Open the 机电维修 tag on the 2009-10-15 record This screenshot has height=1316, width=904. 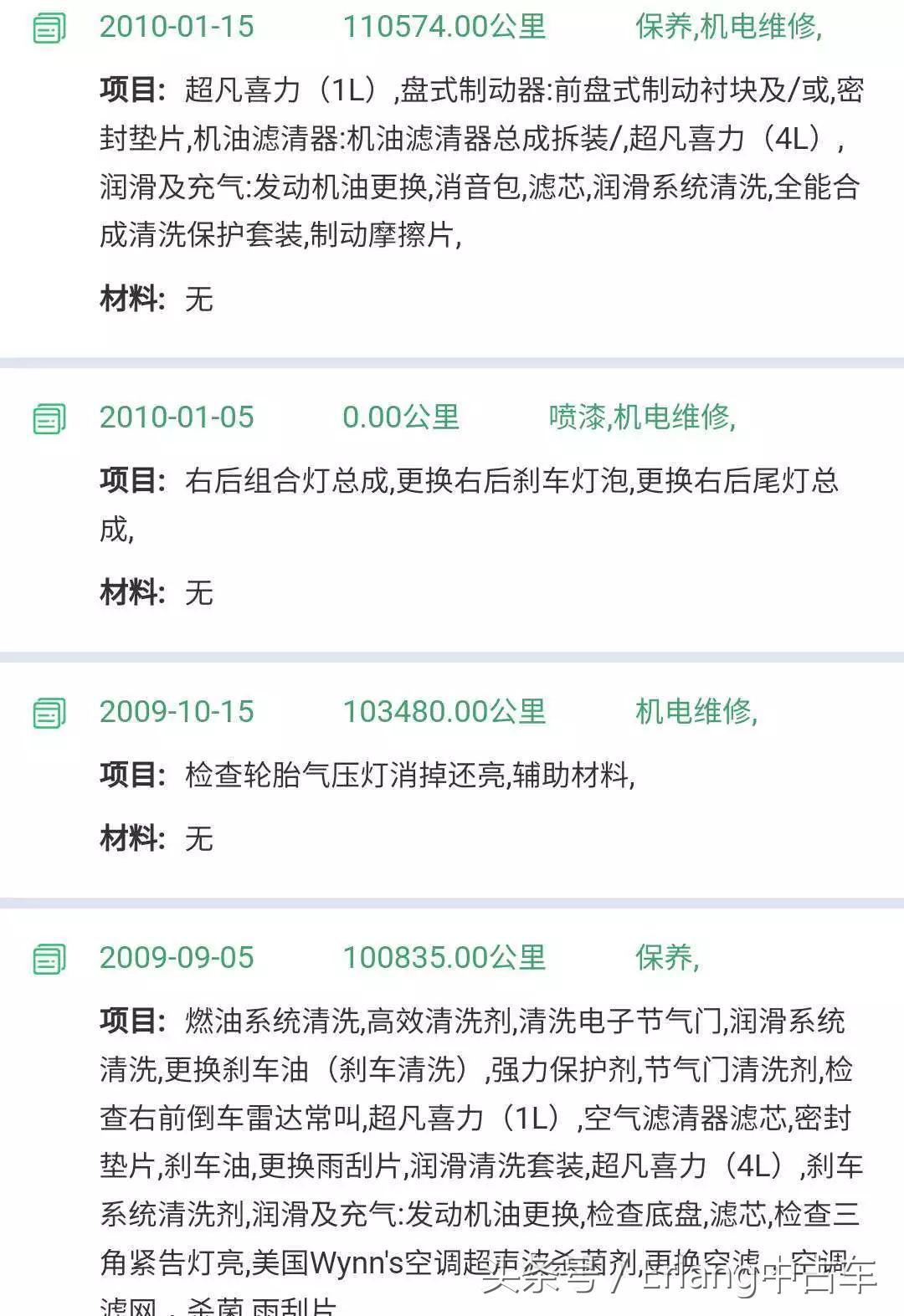click(697, 712)
